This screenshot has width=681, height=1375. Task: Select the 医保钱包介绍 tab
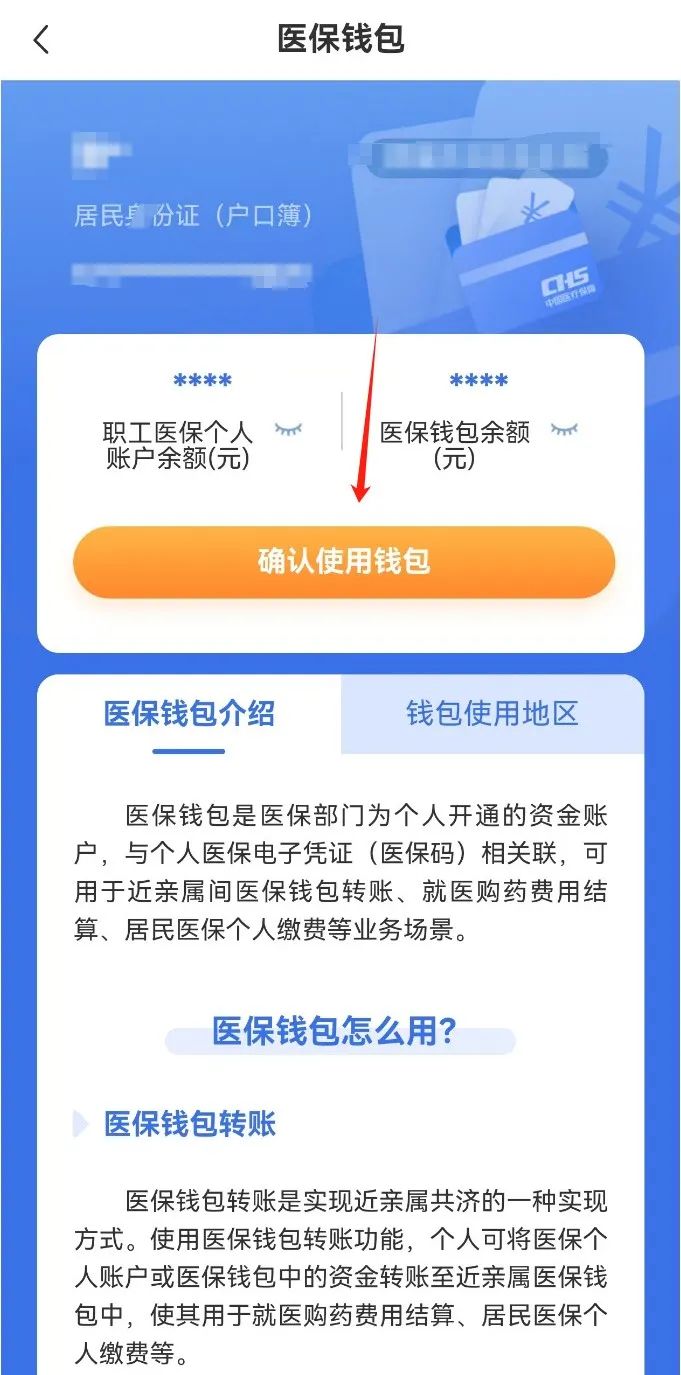(189, 714)
